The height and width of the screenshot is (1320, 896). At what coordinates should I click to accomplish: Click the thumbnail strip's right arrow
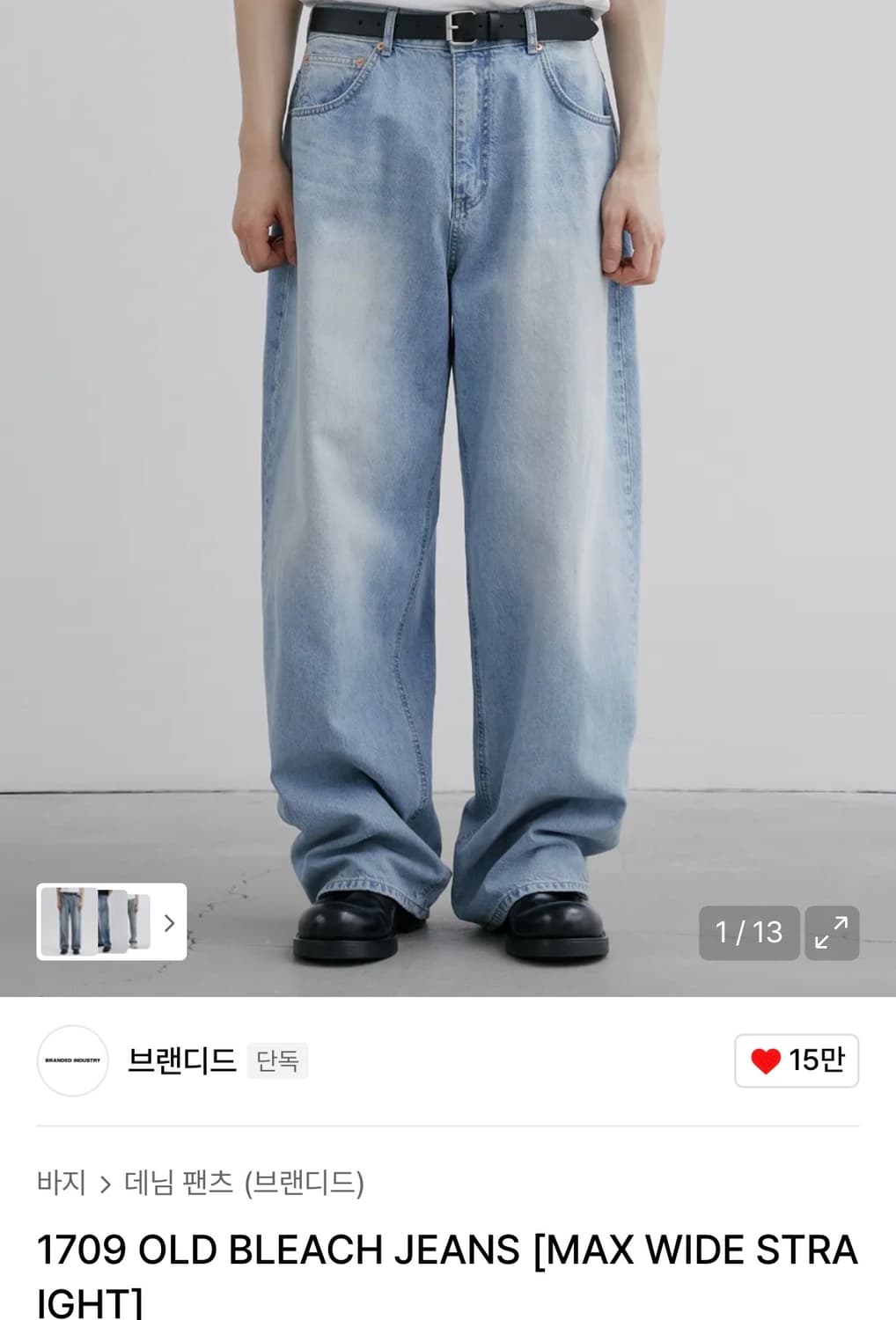pos(168,921)
